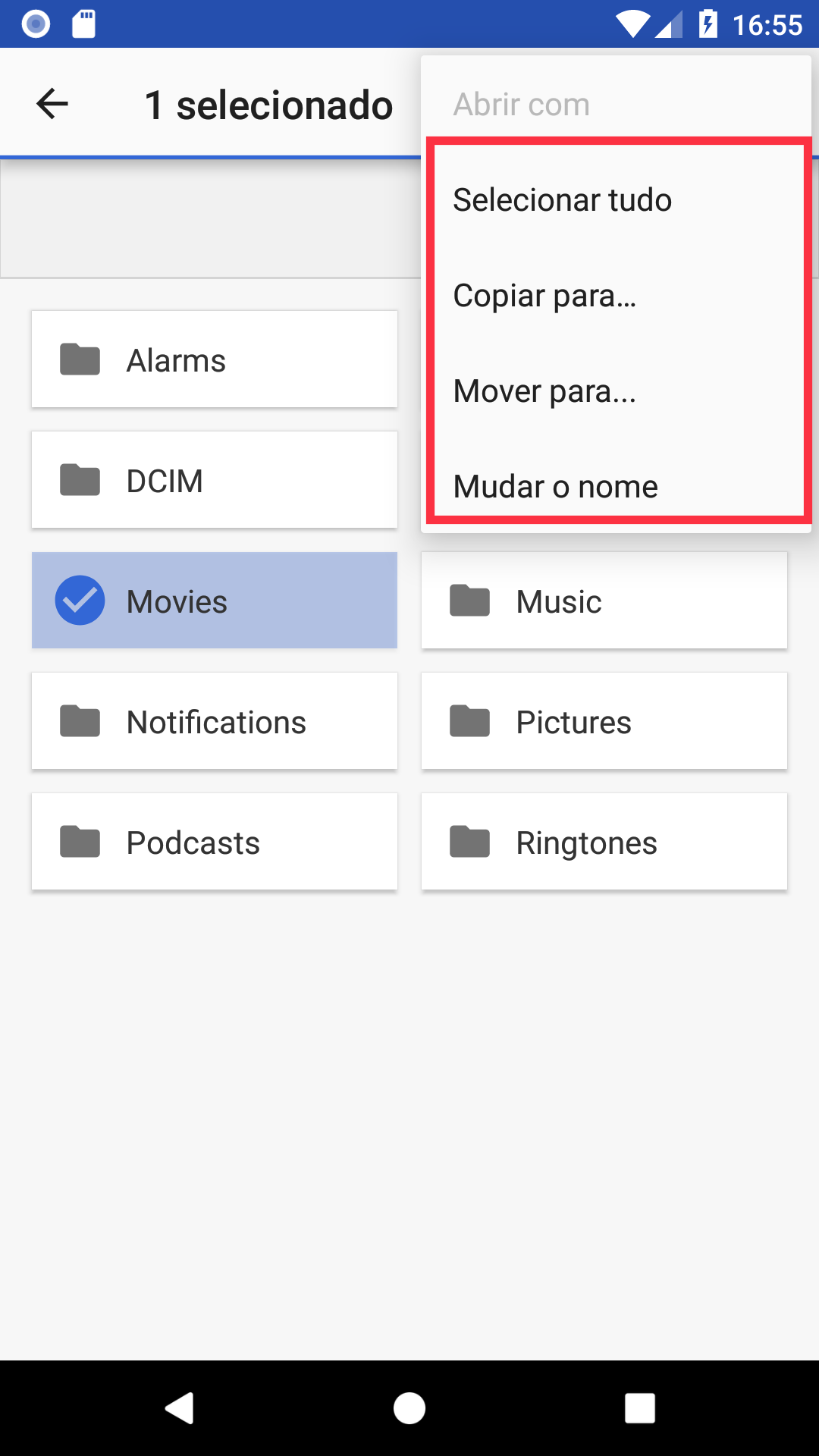Go to the home screen

click(409, 1408)
